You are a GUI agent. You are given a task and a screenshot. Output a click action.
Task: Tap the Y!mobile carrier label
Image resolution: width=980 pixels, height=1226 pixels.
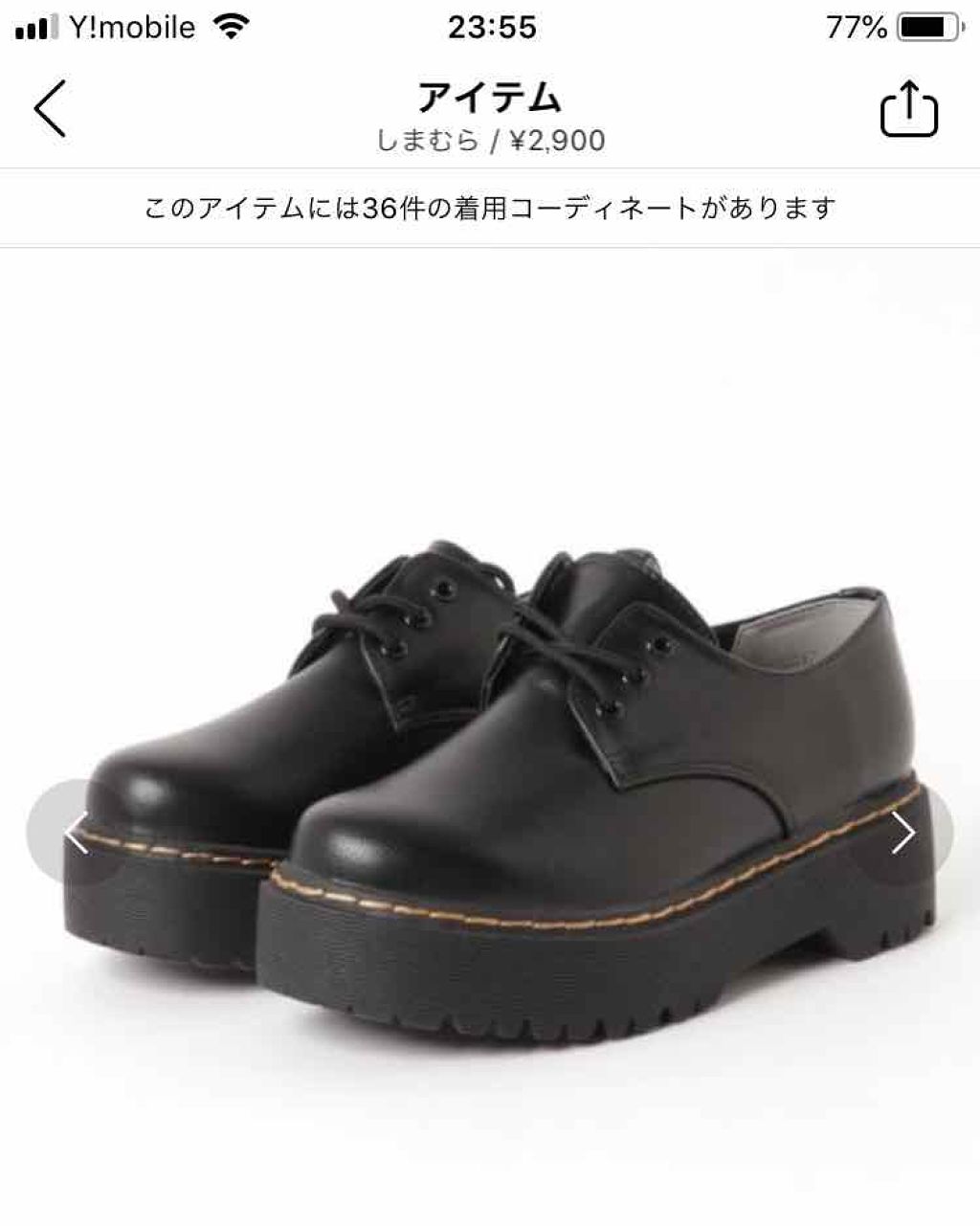[x=129, y=27]
